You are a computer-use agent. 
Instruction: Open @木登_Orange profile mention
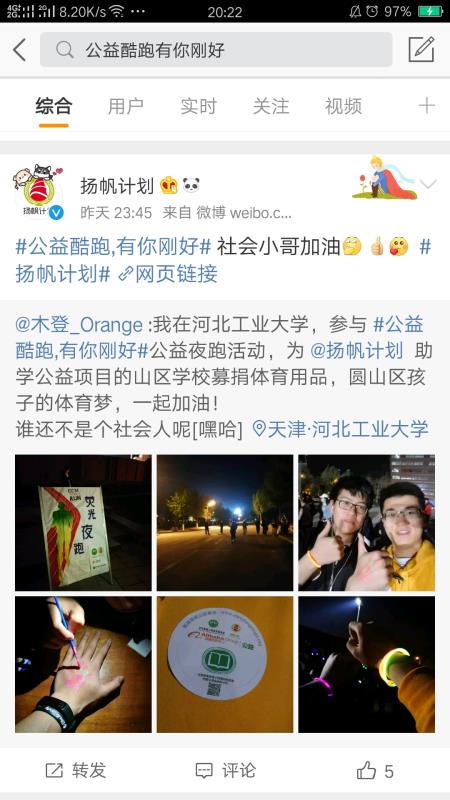(x=79, y=324)
